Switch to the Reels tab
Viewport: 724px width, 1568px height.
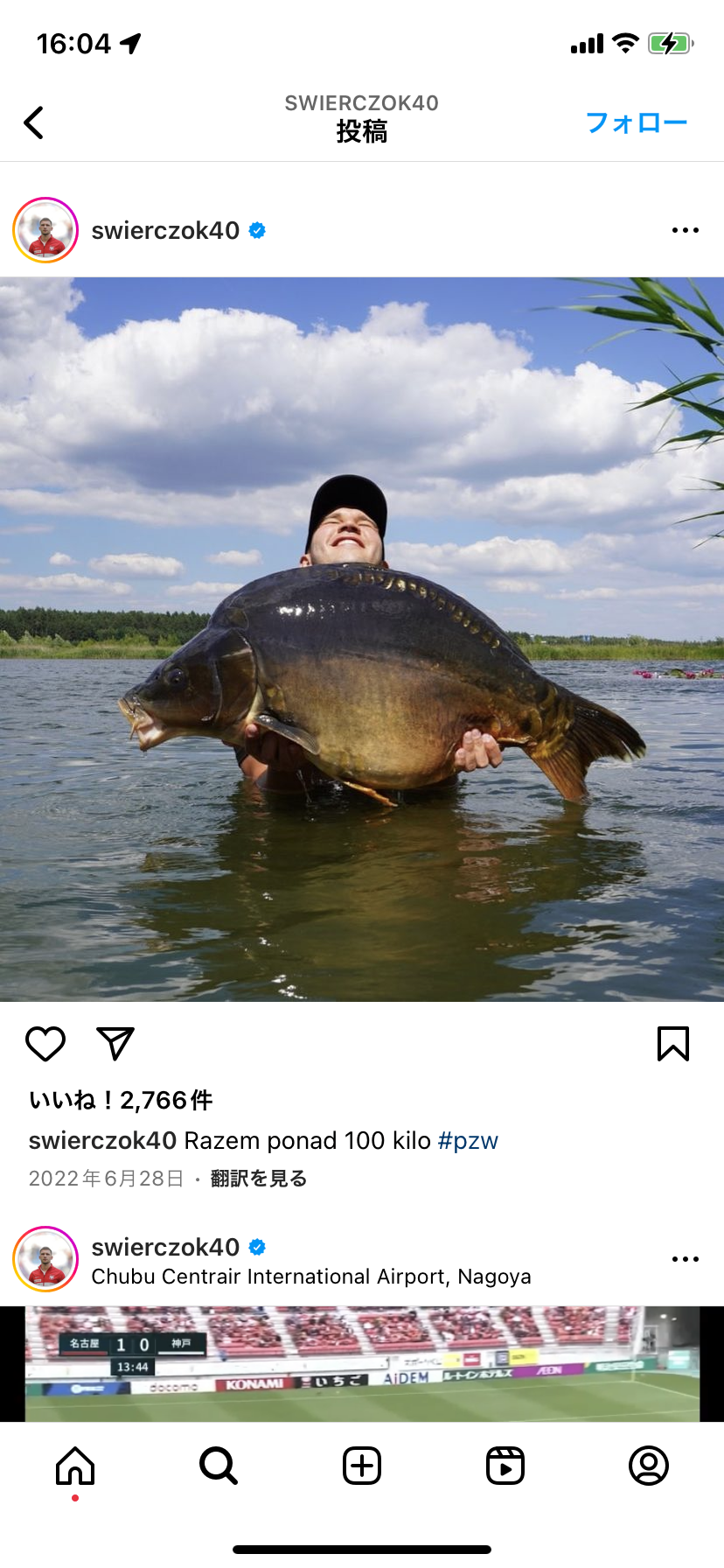tap(505, 1466)
